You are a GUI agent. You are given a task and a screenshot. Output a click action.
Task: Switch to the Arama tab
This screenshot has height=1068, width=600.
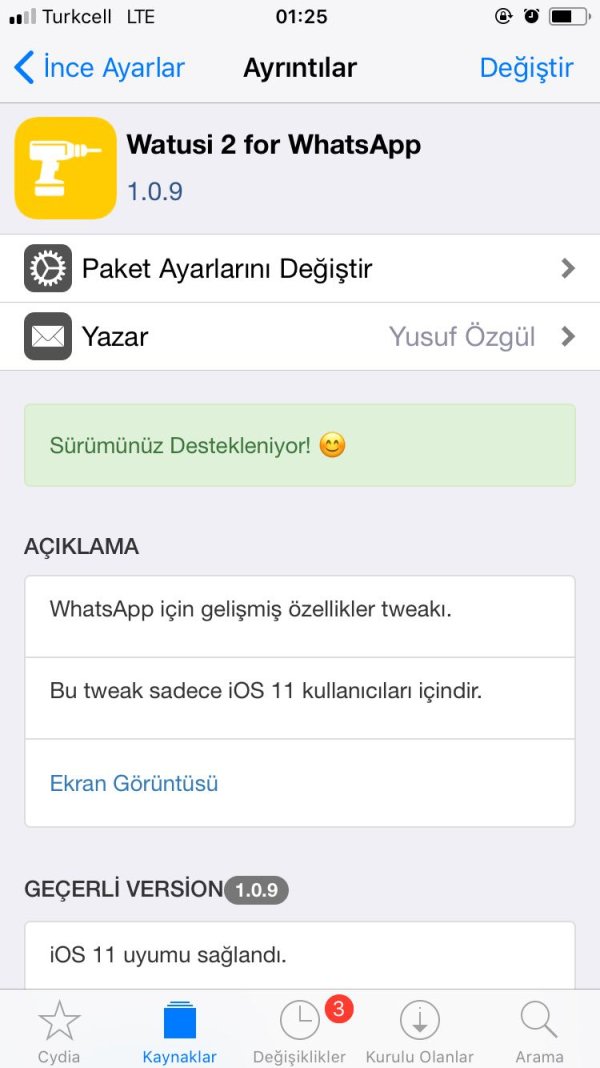click(539, 1030)
